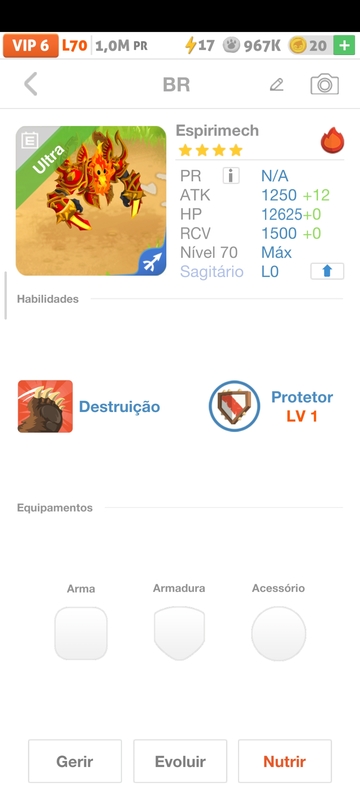Image resolution: width=360 pixels, height=800 pixels.
Task: Select the empty Acessório slot
Action: click(278, 633)
